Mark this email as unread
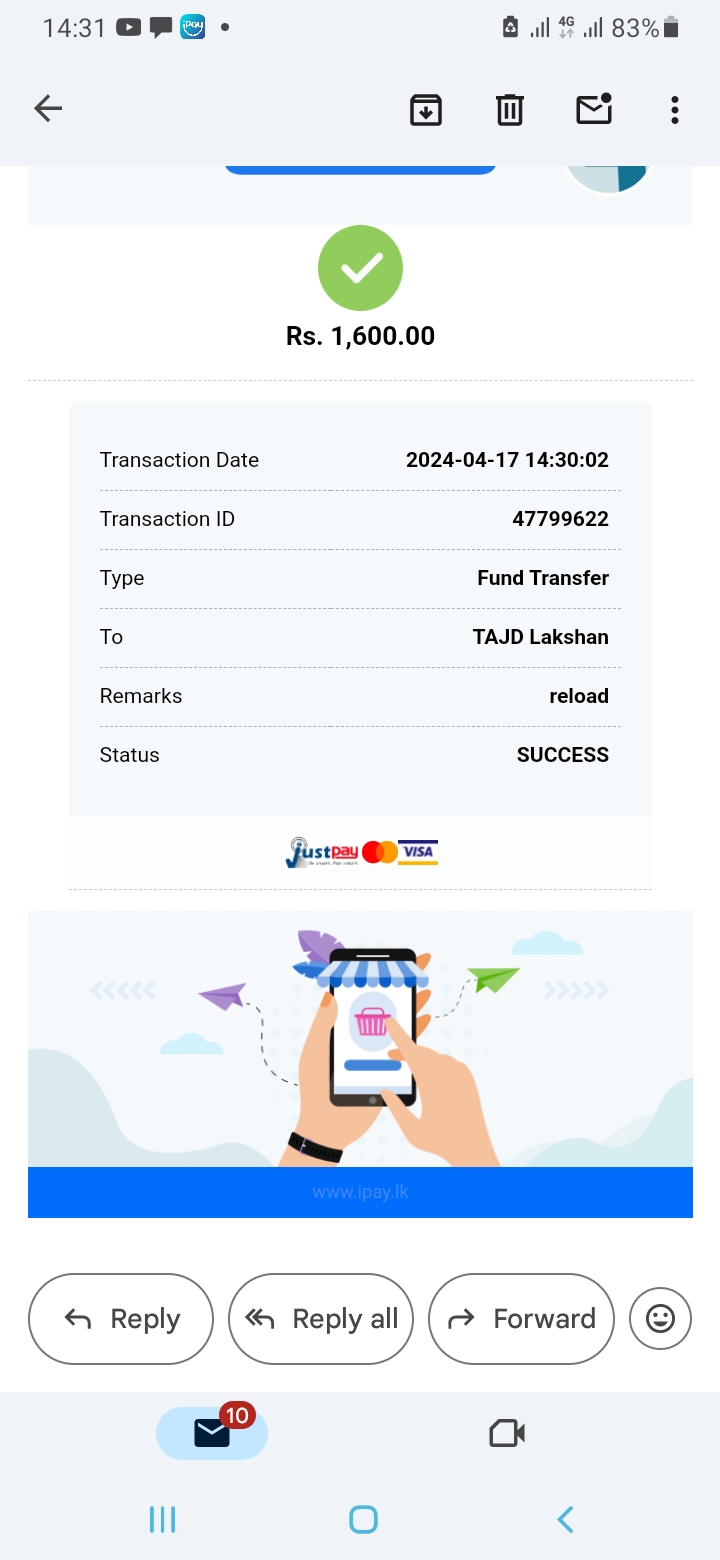Image resolution: width=720 pixels, height=1560 pixels. [x=594, y=109]
